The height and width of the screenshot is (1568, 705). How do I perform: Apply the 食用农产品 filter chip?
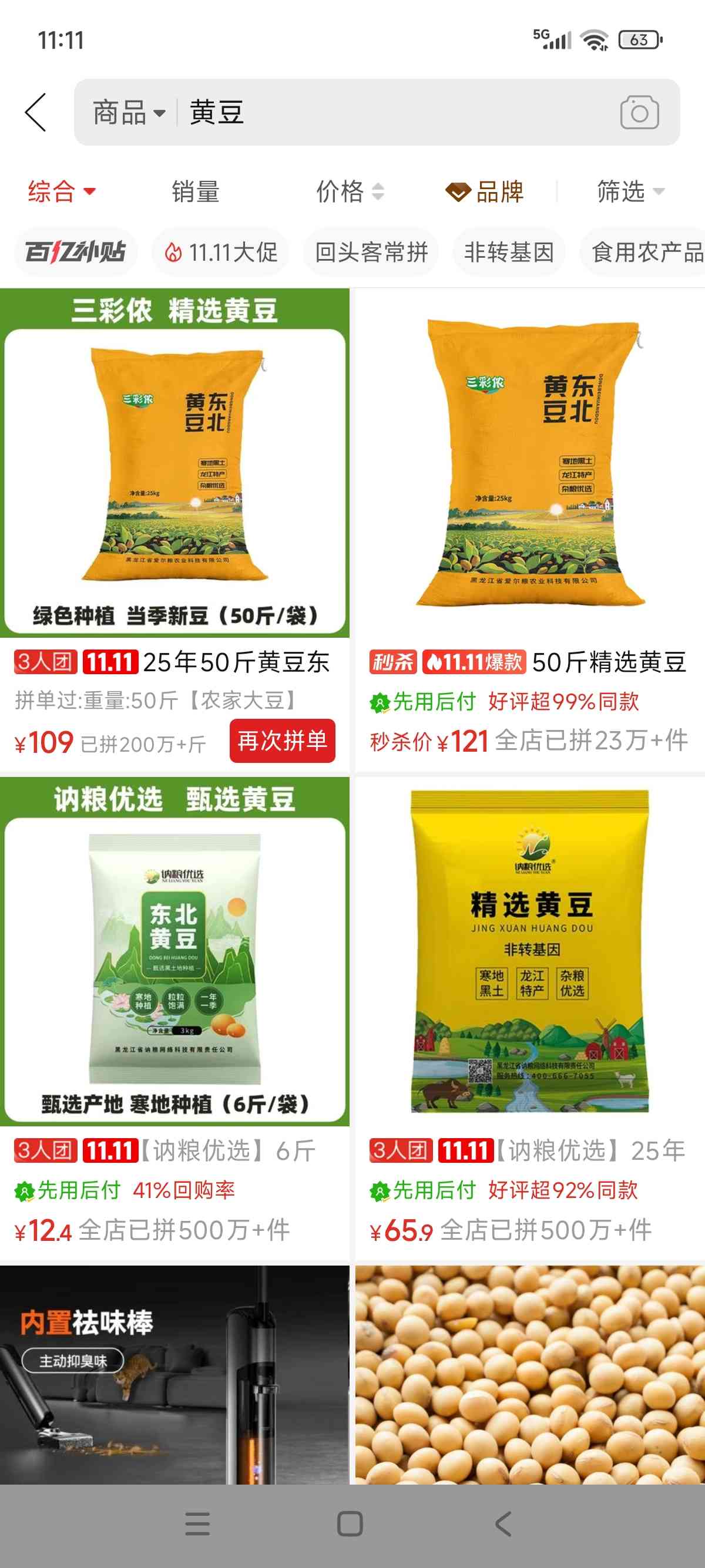tap(645, 251)
